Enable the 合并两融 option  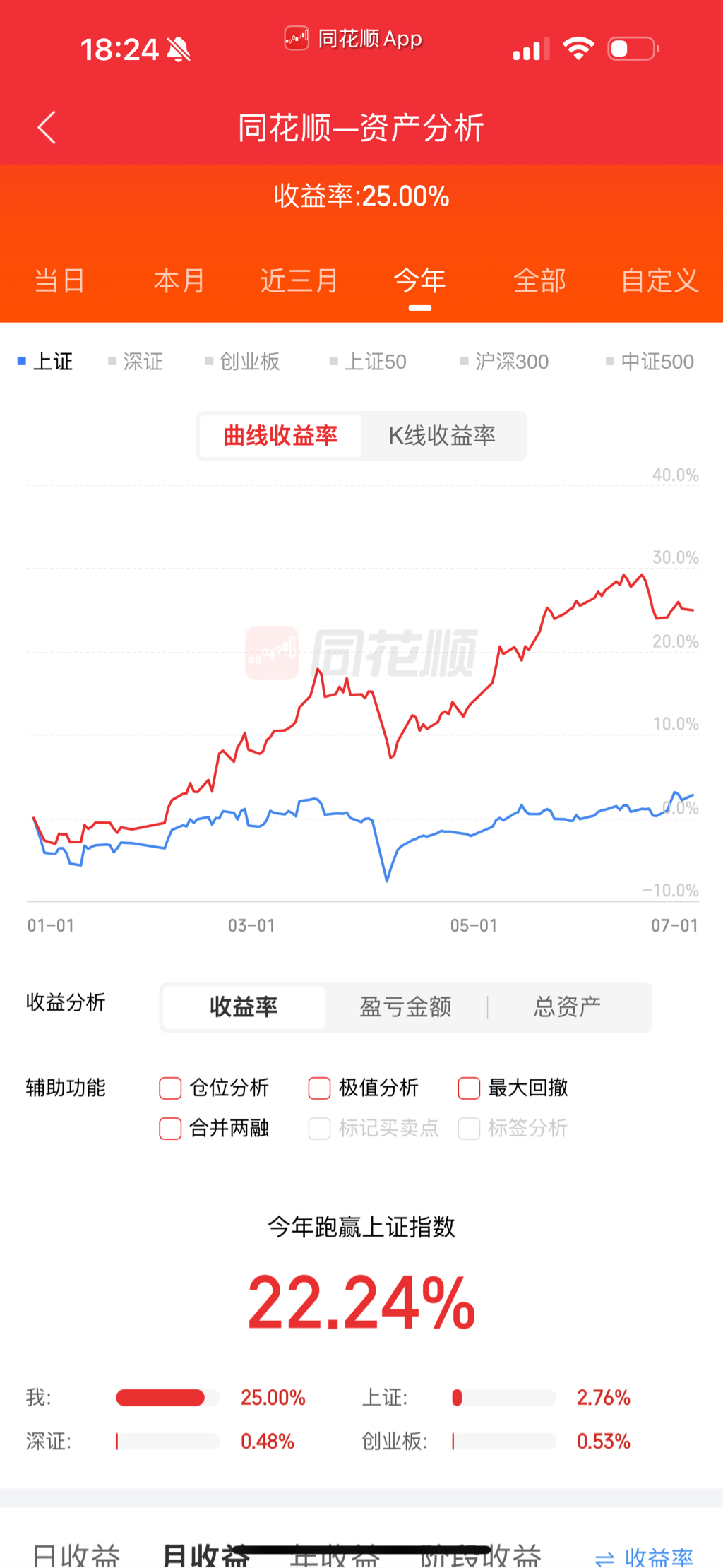(x=171, y=1128)
